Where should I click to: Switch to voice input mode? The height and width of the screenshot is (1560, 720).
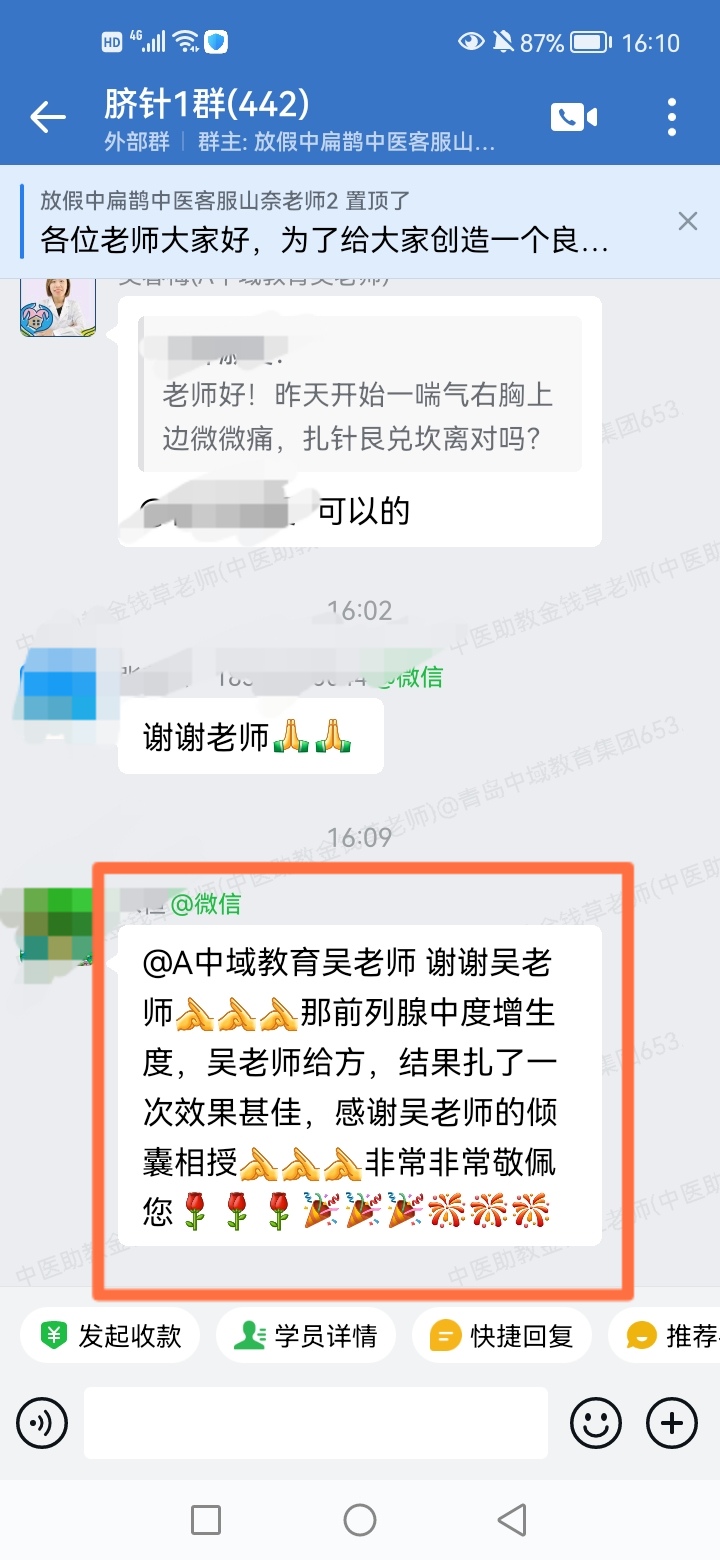tap(42, 1422)
